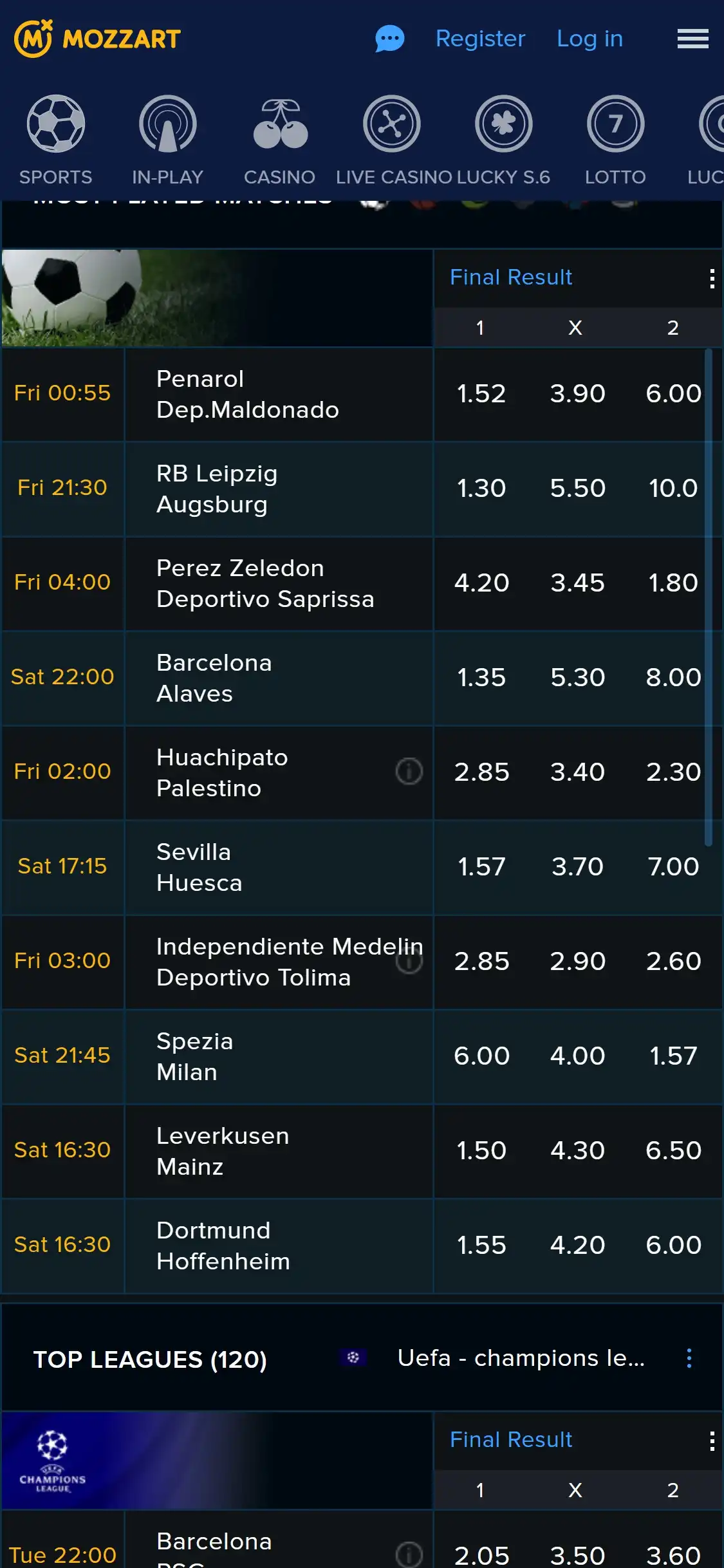This screenshot has width=724, height=1568.
Task: Open the Top Leagues selector menu
Action: click(689, 1359)
